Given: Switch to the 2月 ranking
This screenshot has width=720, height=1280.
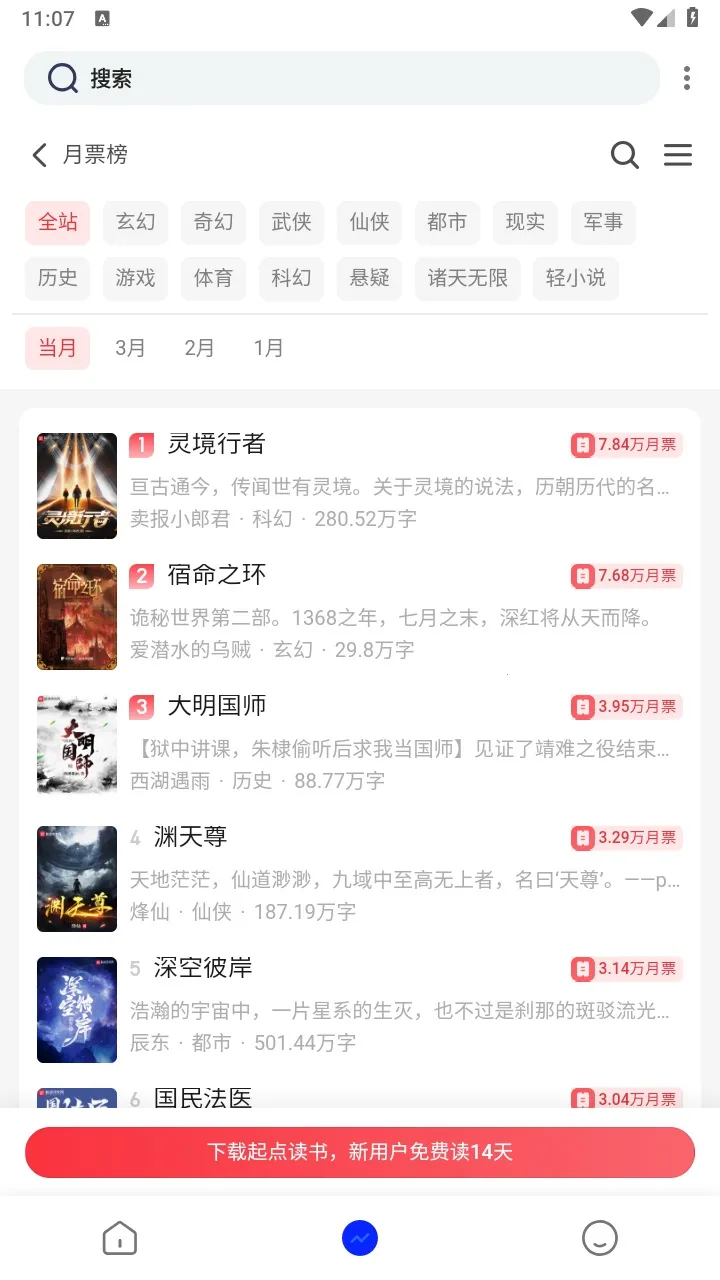Looking at the screenshot, I should [199, 348].
